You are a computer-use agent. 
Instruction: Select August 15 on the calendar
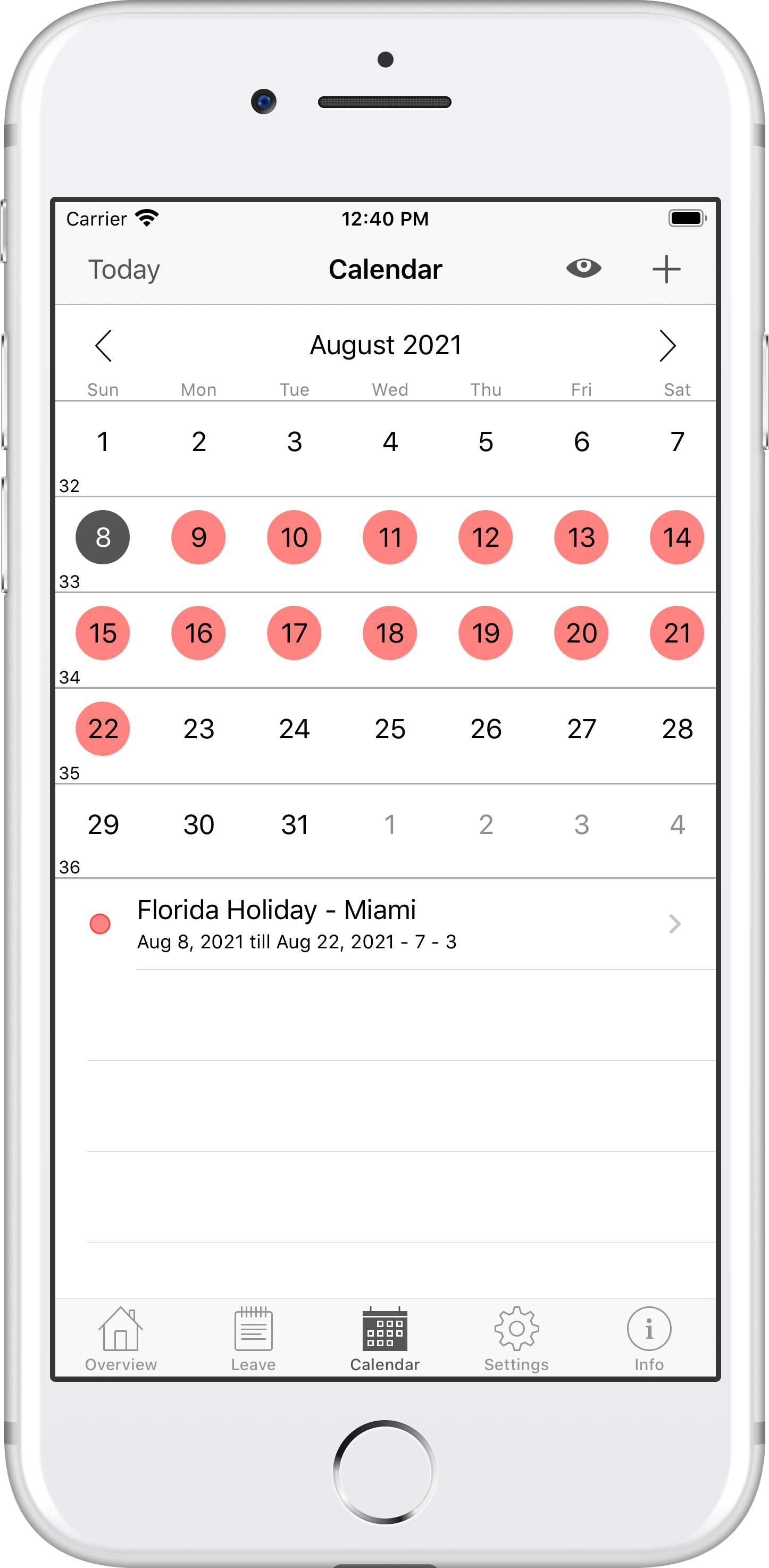103,633
